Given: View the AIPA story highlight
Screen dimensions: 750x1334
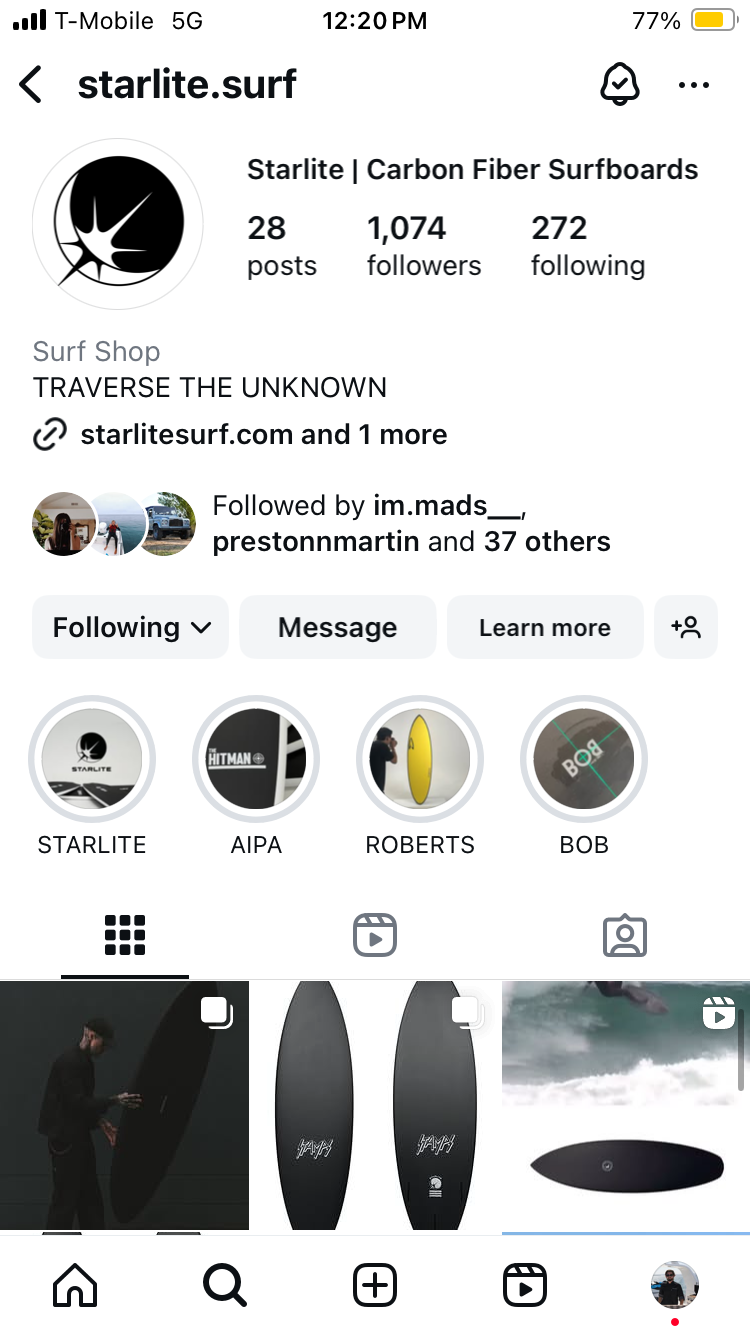Looking at the screenshot, I should 256,760.
